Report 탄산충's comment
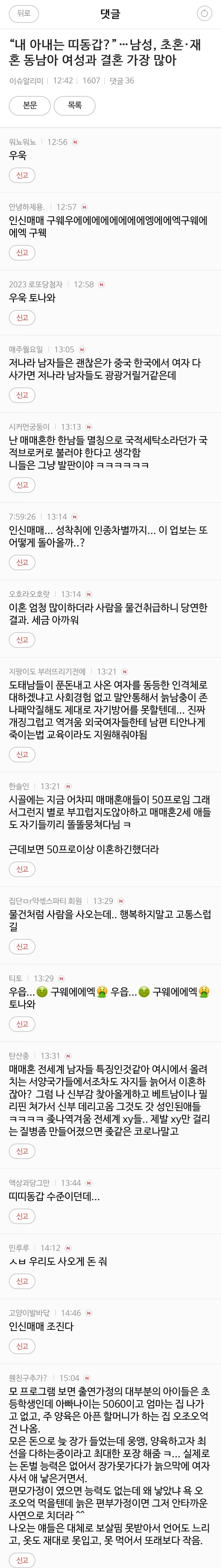 point(22,1151)
